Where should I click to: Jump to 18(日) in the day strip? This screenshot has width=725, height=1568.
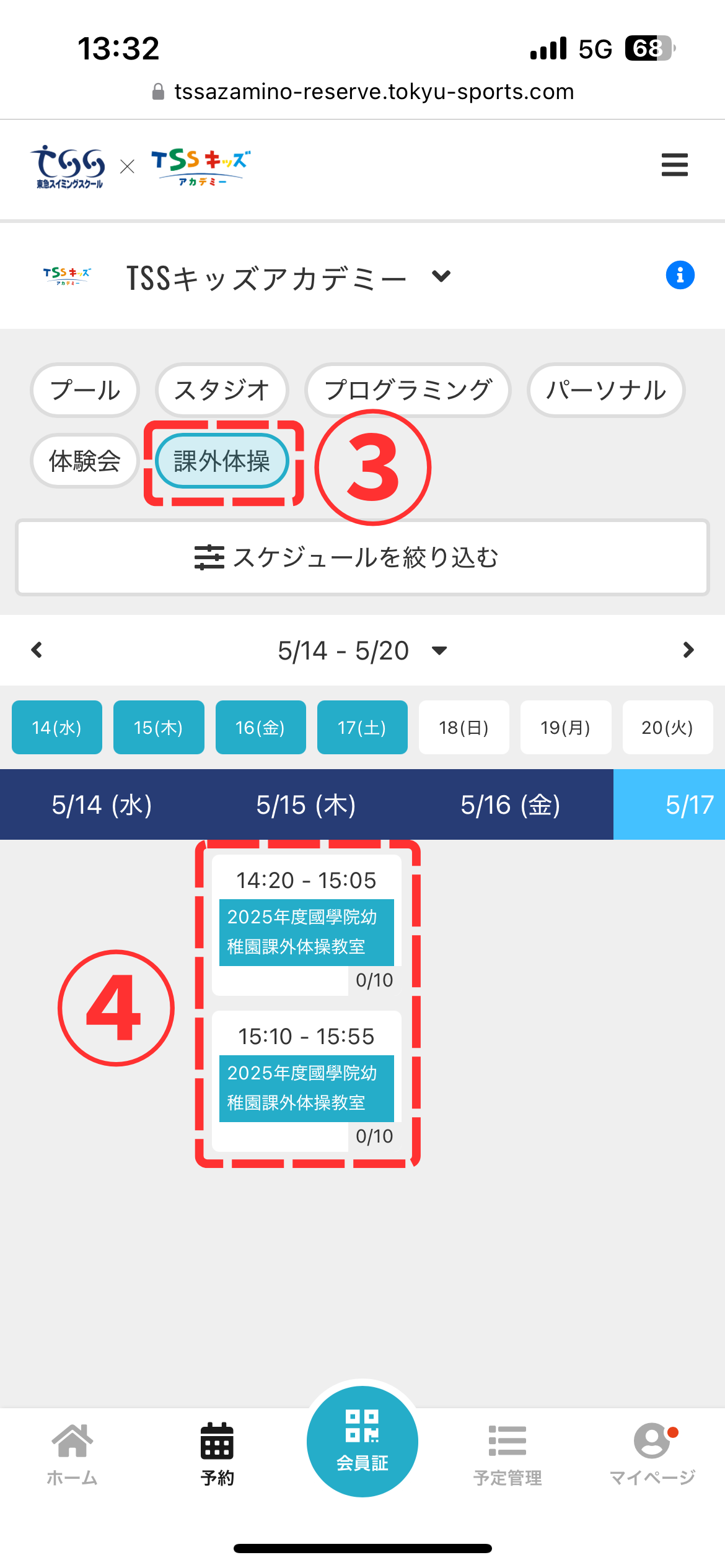[x=464, y=728]
